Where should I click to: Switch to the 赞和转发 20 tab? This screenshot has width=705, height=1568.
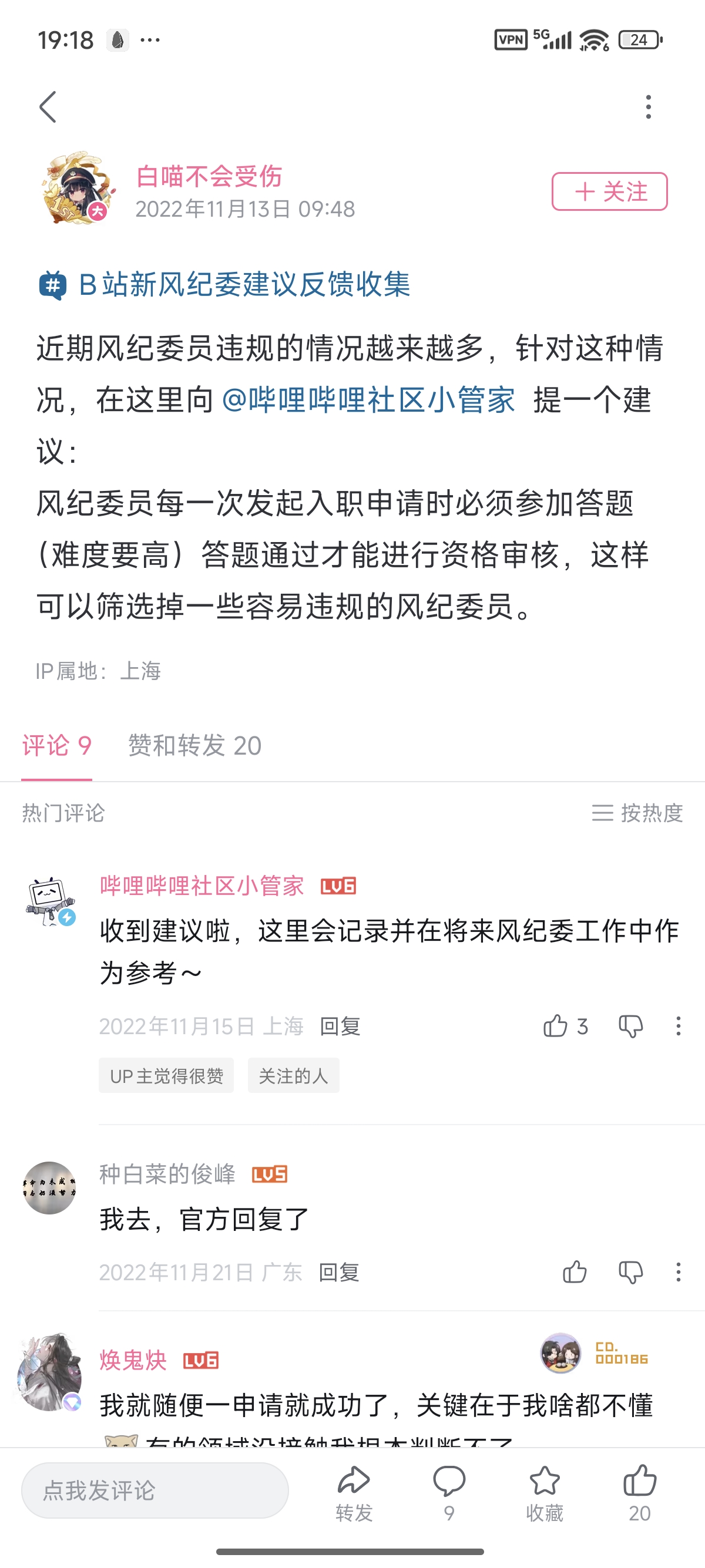(x=195, y=746)
